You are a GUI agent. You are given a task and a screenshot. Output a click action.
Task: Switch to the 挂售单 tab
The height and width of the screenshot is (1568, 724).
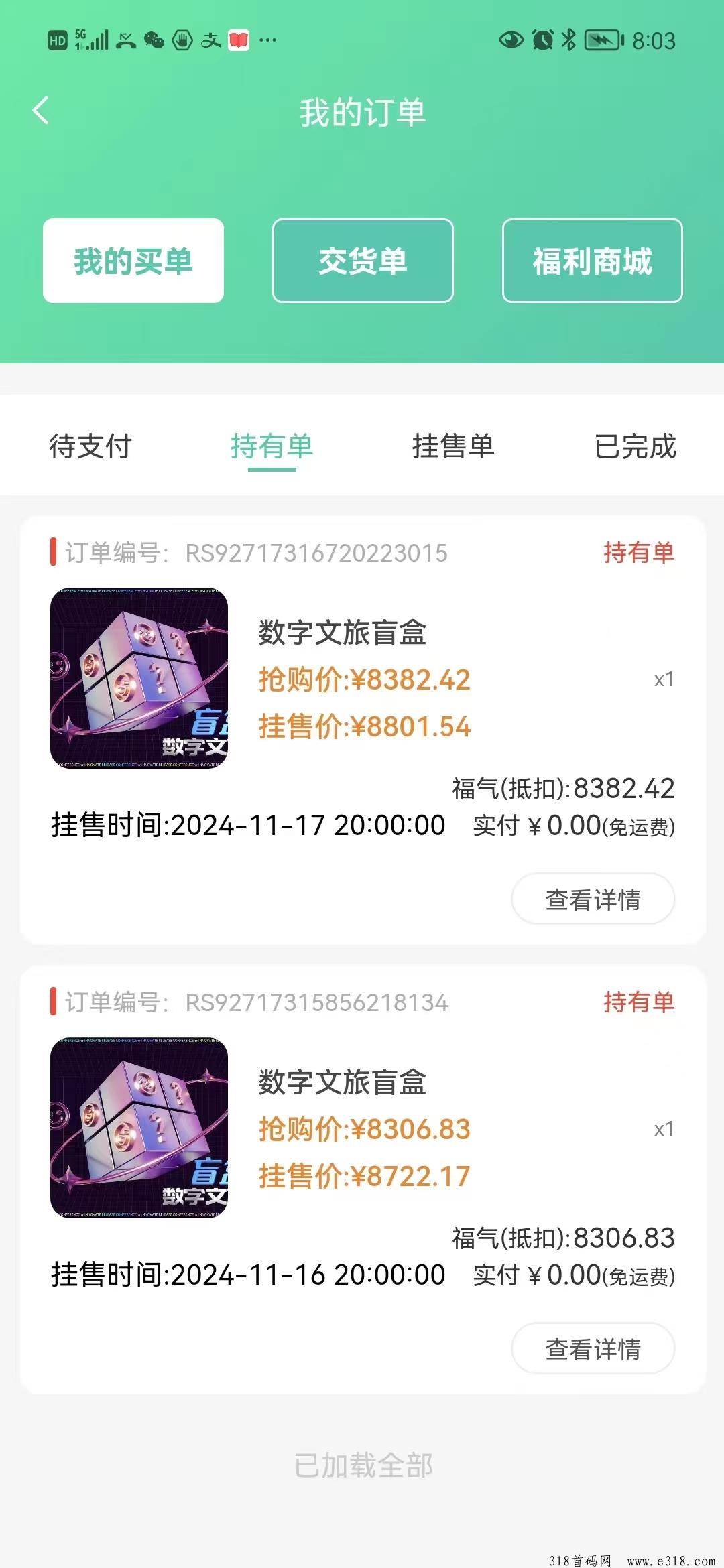click(x=453, y=446)
